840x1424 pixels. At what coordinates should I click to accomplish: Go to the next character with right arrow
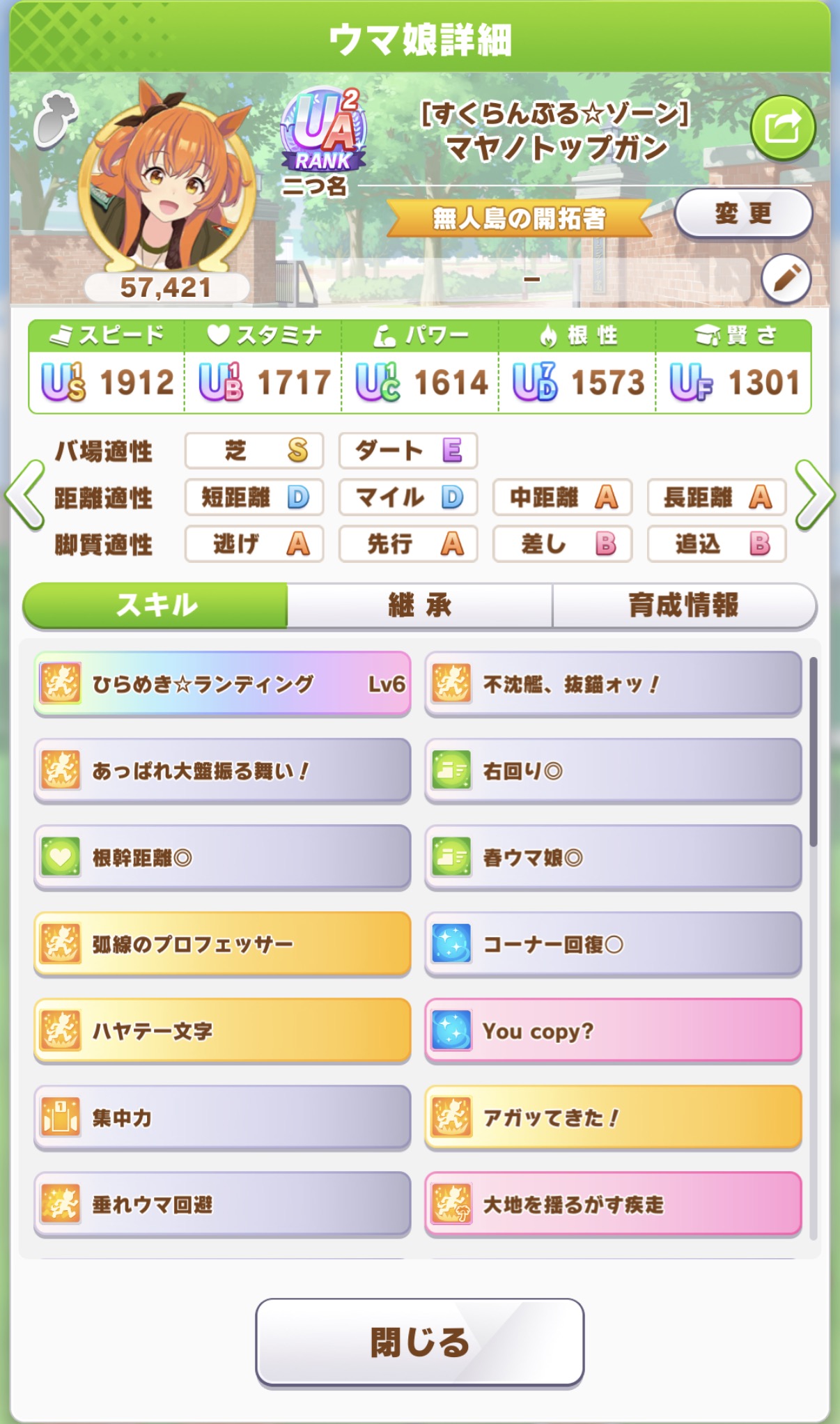pyautogui.click(x=814, y=496)
